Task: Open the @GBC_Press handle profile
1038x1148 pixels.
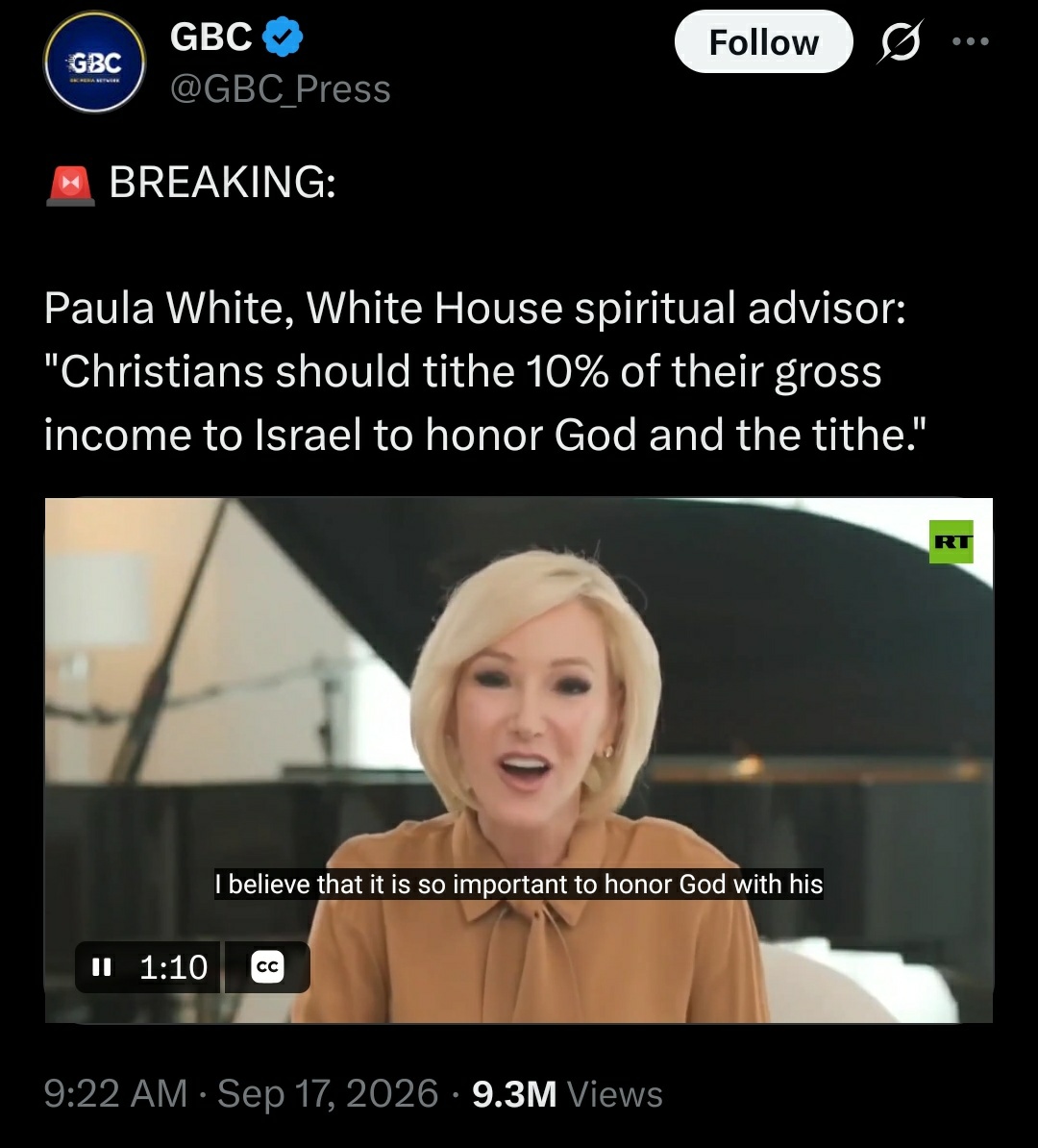Action: coord(281,89)
